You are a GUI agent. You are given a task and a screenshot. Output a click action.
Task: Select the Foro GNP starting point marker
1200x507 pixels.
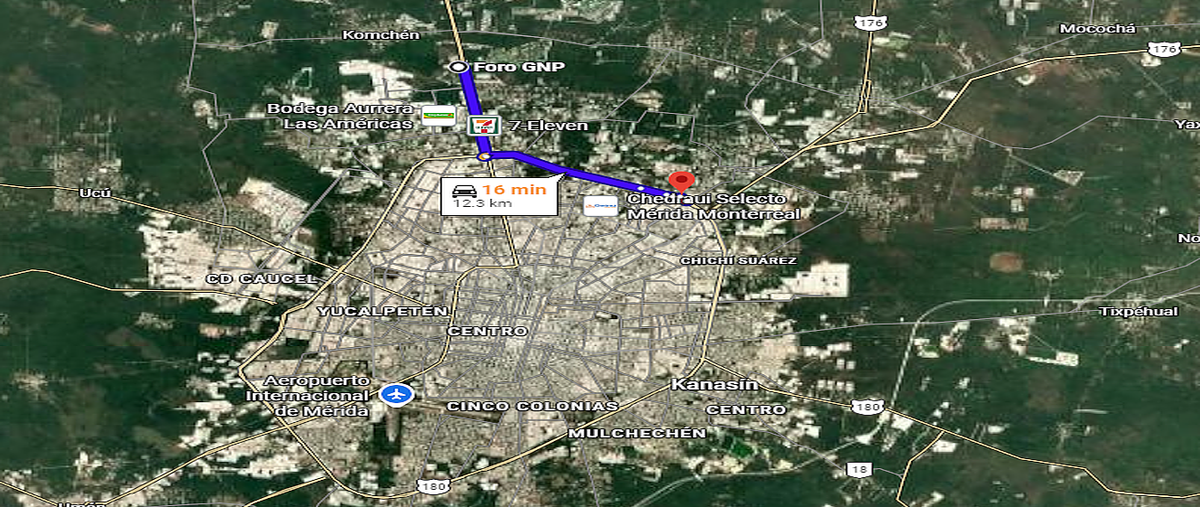coord(459,67)
